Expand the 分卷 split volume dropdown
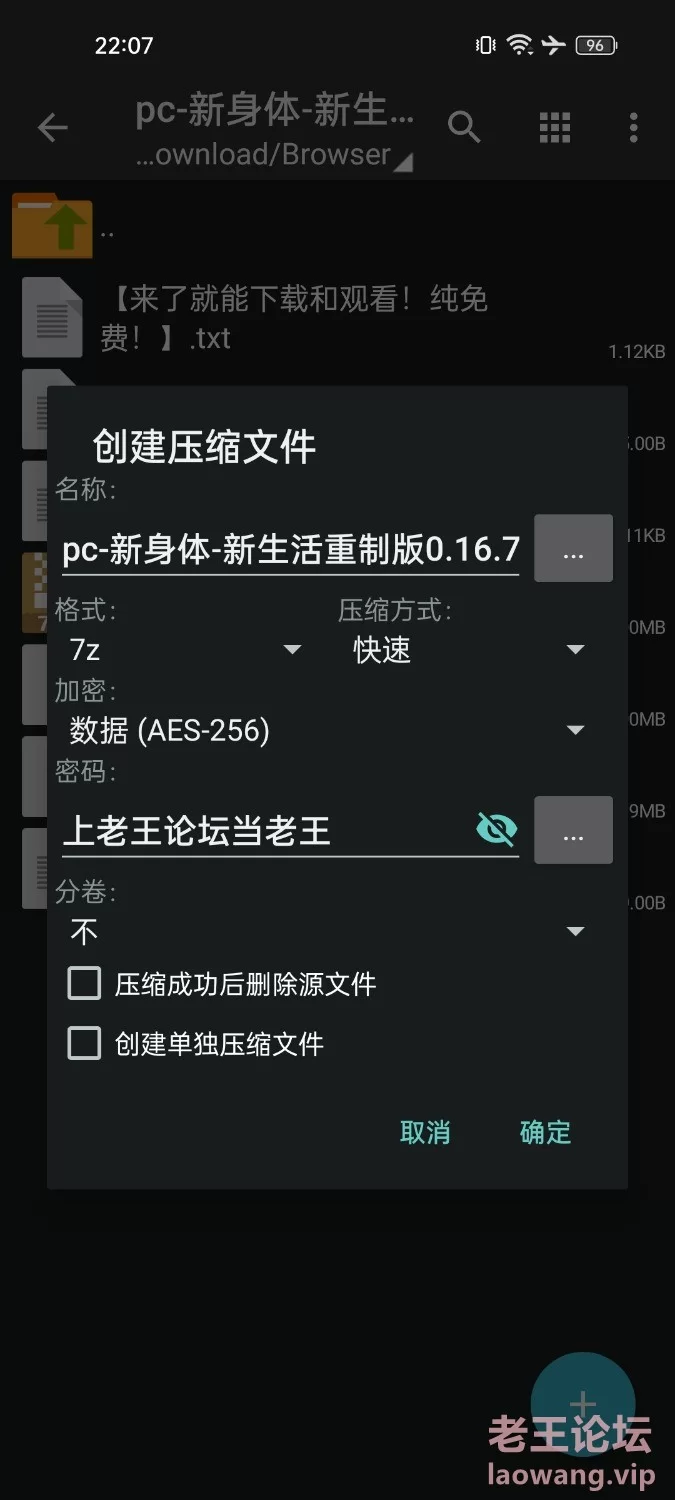The height and width of the screenshot is (1500, 675). 327,932
